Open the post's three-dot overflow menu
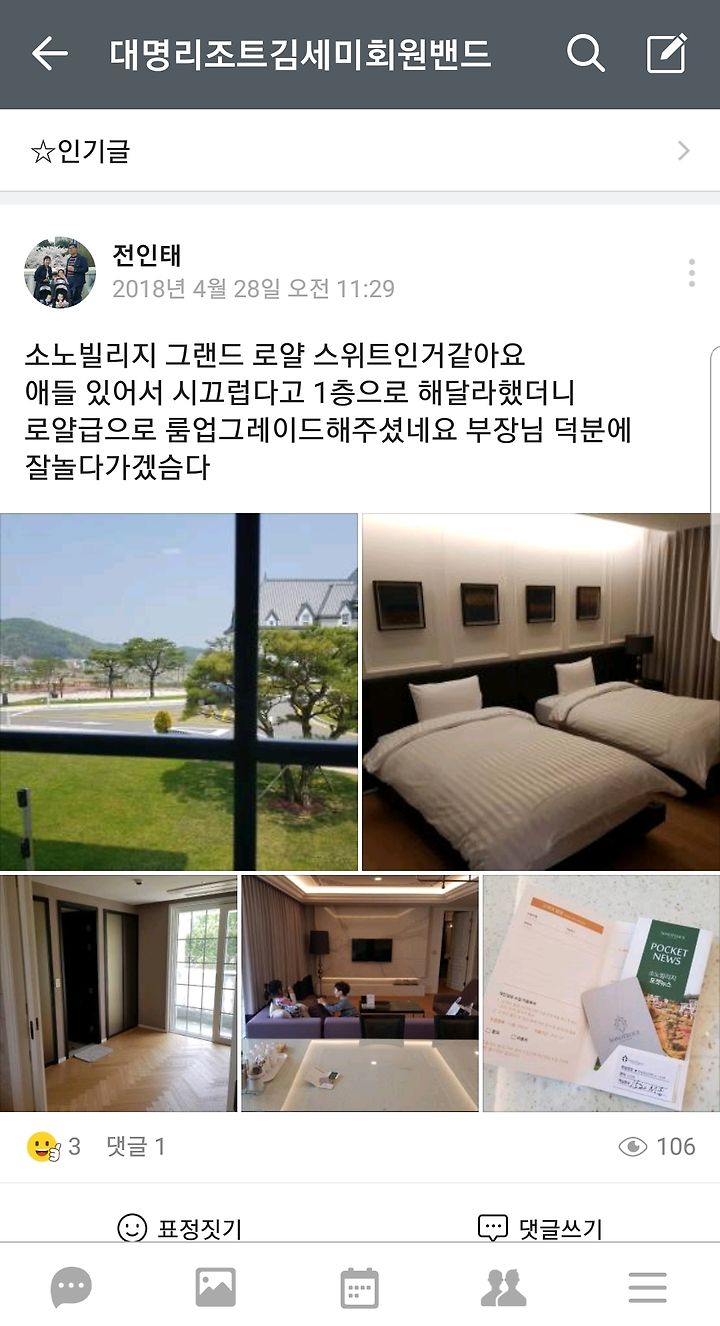720x1326 pixels. tap(691, 272)
